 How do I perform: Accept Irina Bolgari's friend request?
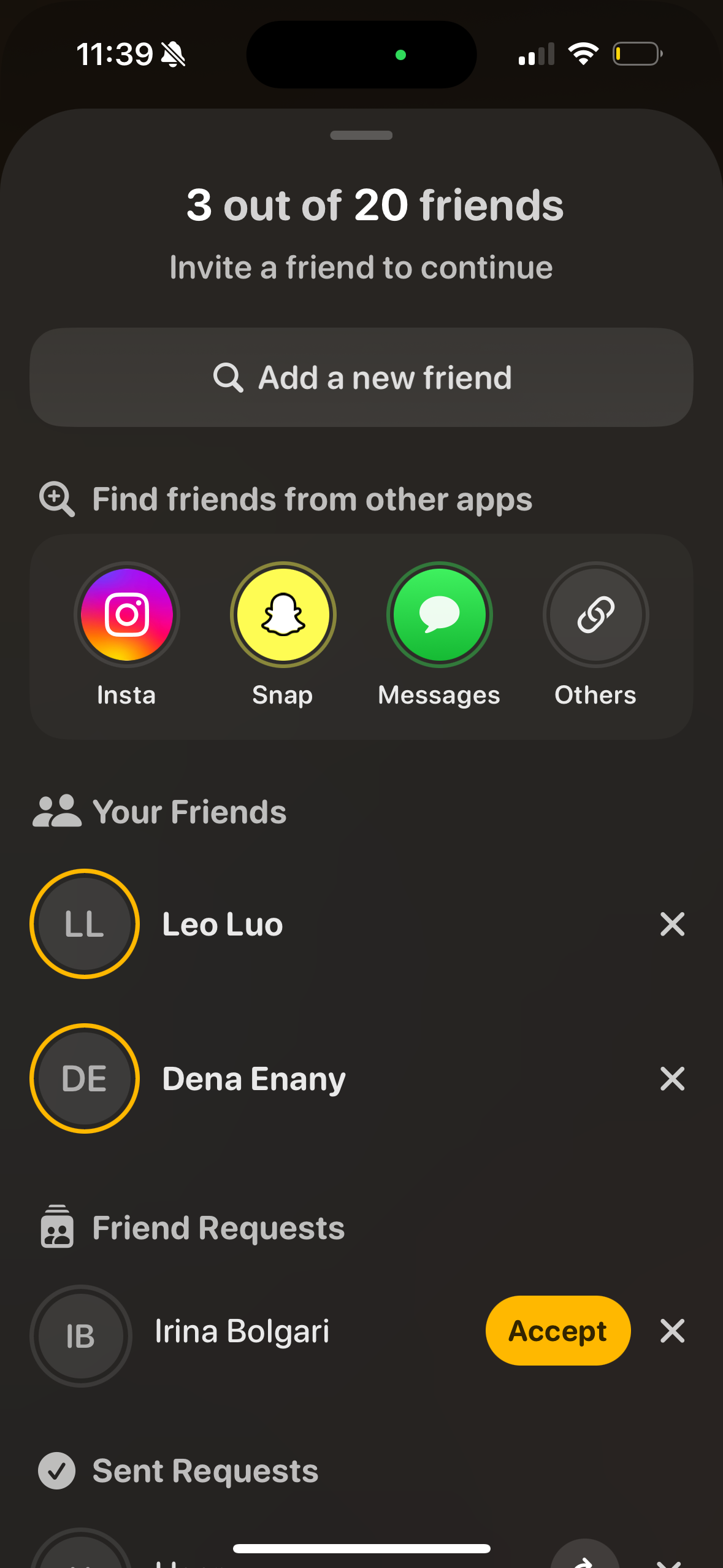(557, 1331)
